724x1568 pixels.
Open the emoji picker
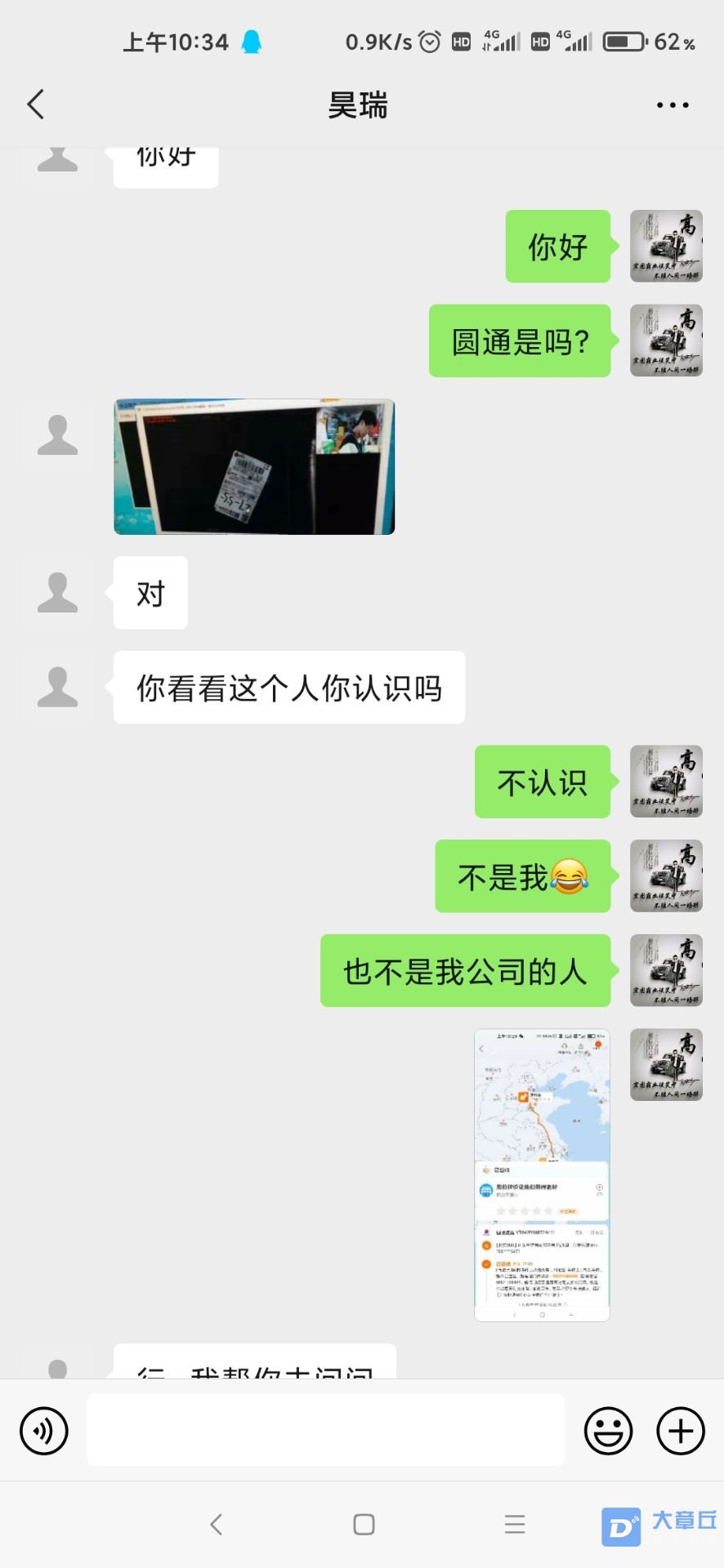(608, 1431)
